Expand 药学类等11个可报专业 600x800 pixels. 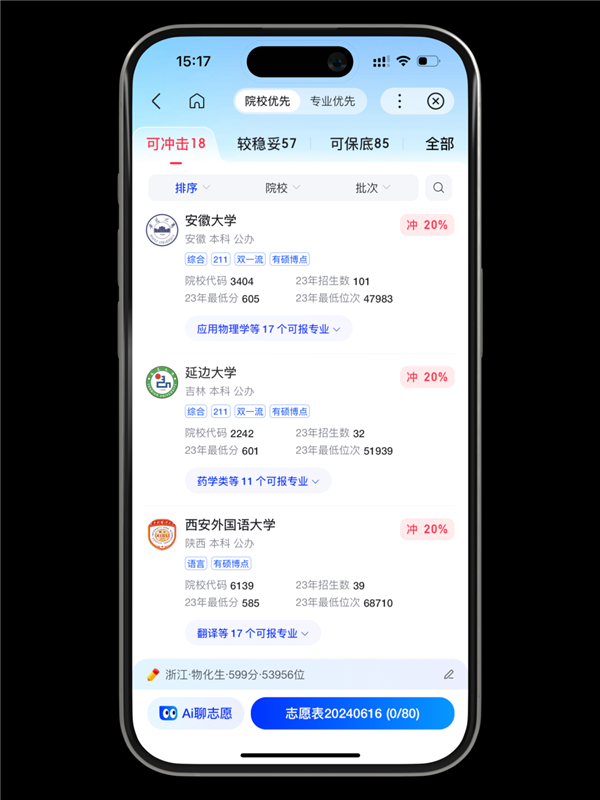[x=258, y=481]
